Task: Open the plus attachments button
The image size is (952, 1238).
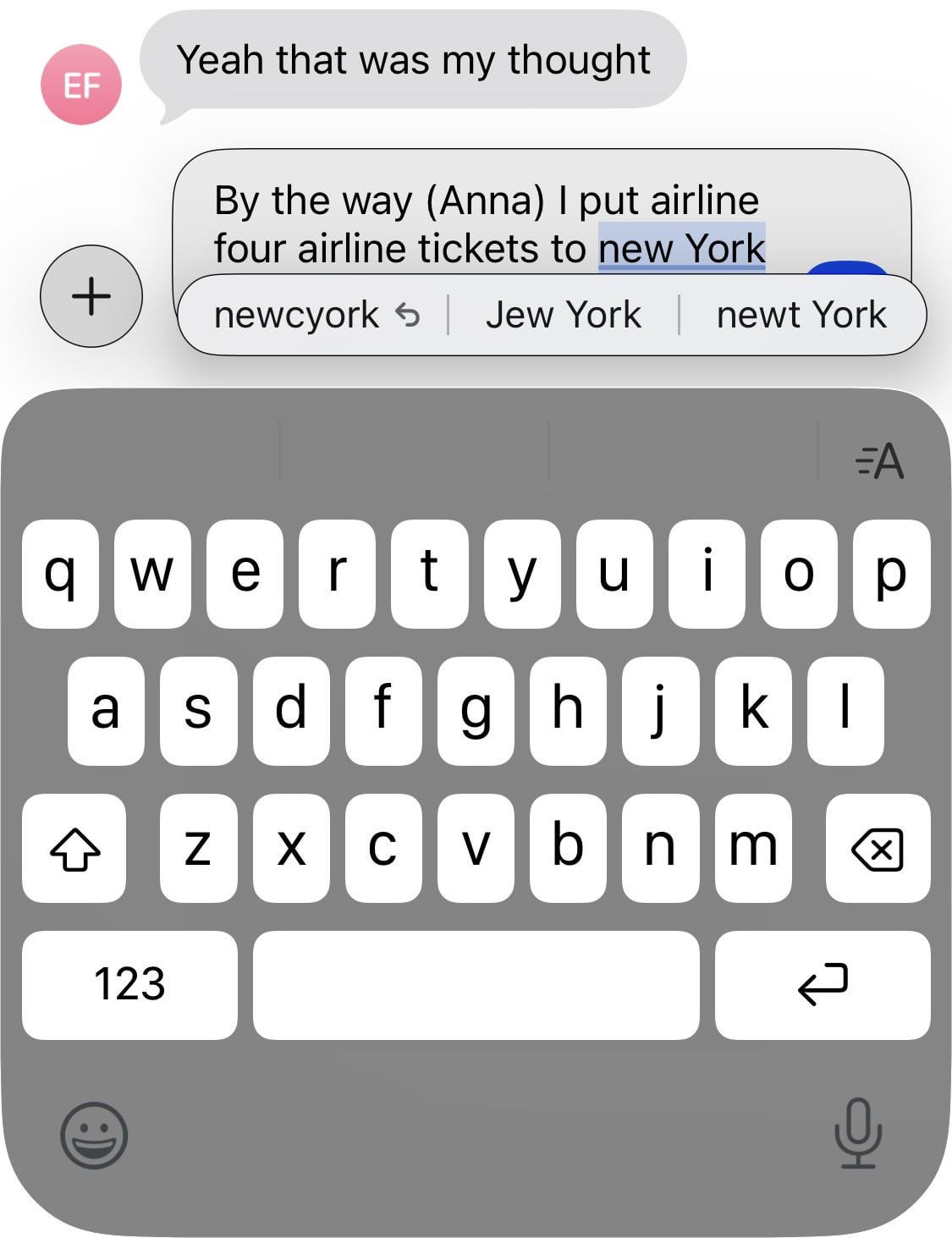Action: [x=91, y=296]
